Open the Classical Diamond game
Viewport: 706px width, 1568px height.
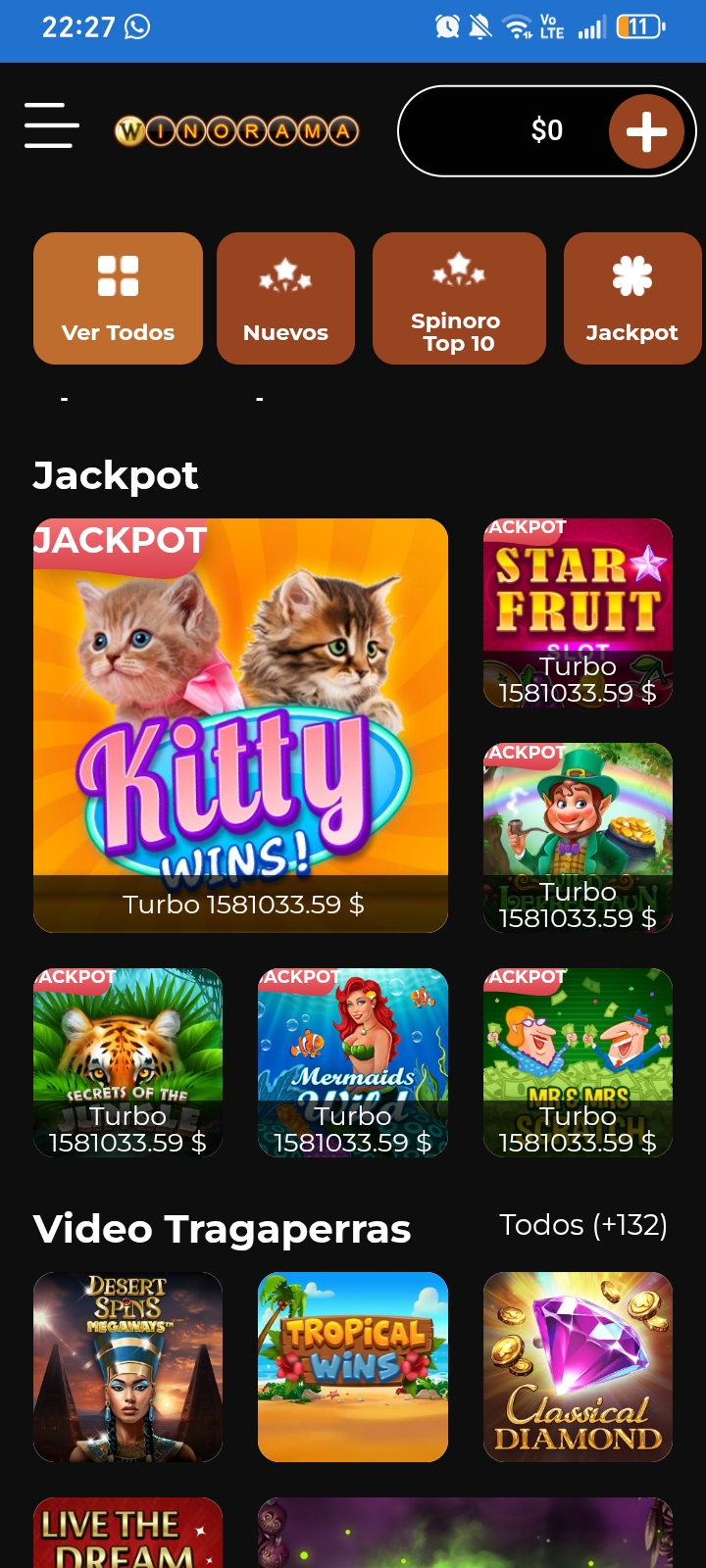click(578, 1367)
